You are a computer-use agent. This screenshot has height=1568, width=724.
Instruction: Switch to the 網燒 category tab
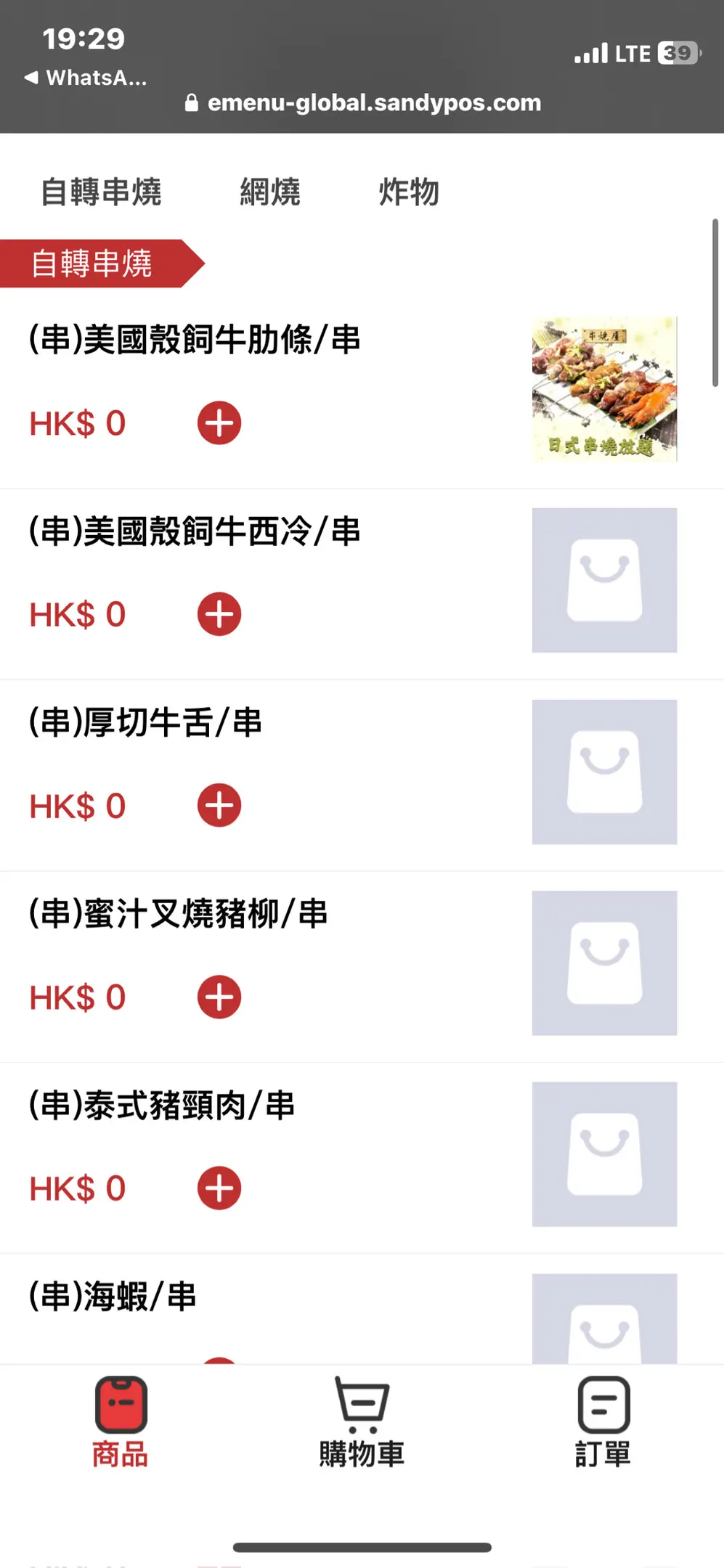pos(270,192)
